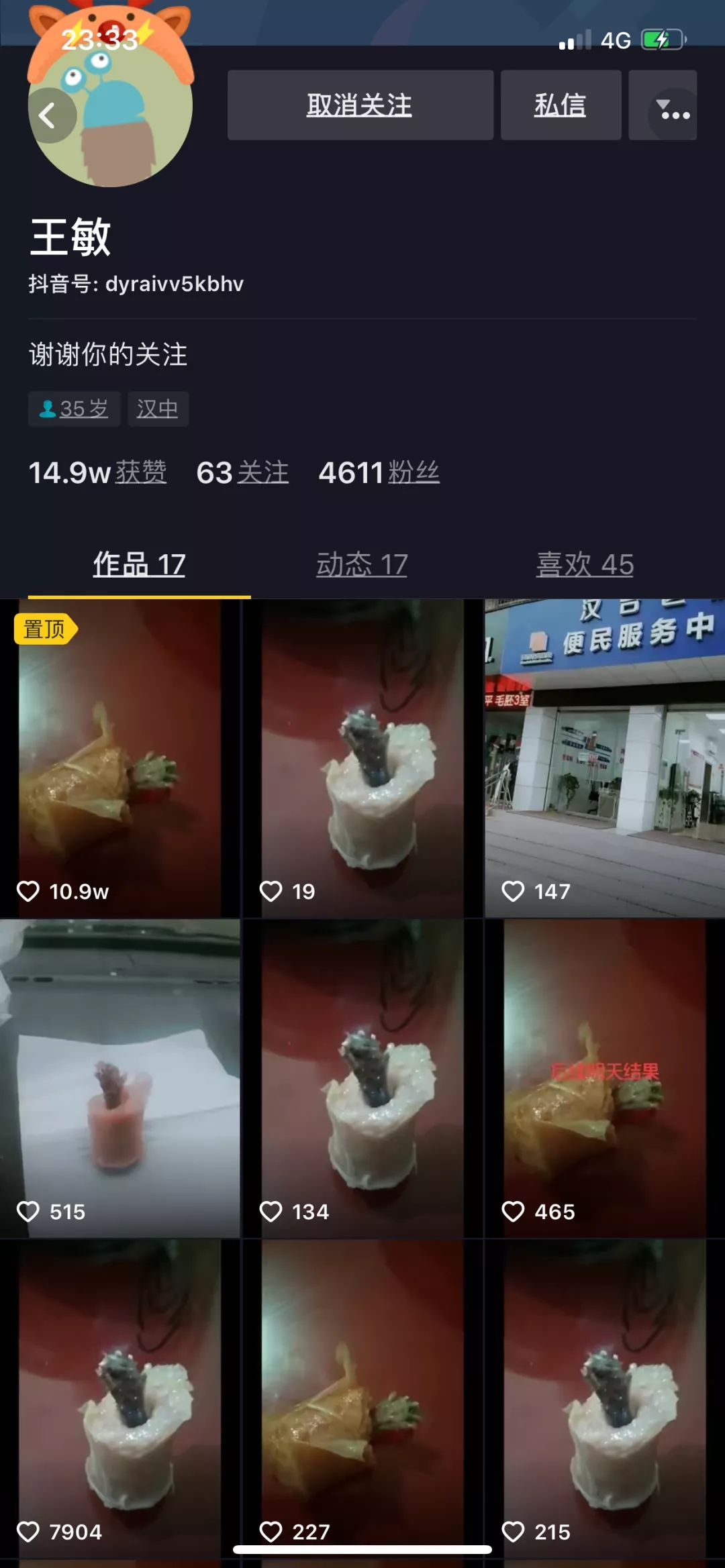Viewport: 725px width, 1568px height.
Task: Open the video with 19 likes
Action: click(x=362, y=758)
